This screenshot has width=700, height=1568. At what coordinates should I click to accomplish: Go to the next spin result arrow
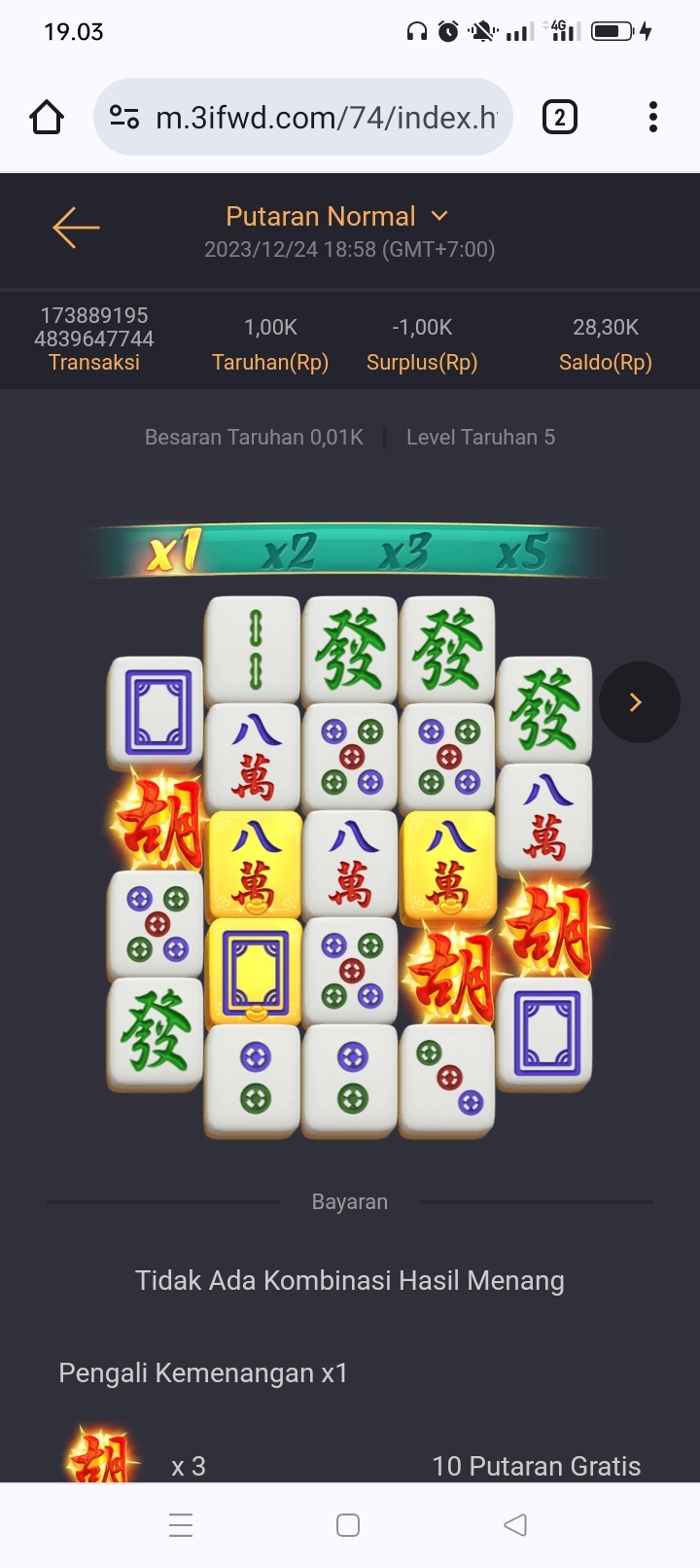[x=639, y=702]
